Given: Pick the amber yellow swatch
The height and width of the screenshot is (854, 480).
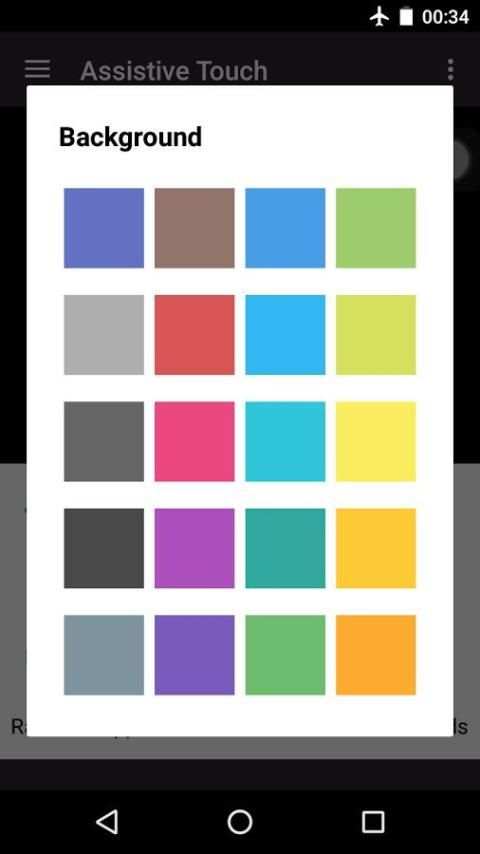Looking at the screenshot, I should 375,548.
